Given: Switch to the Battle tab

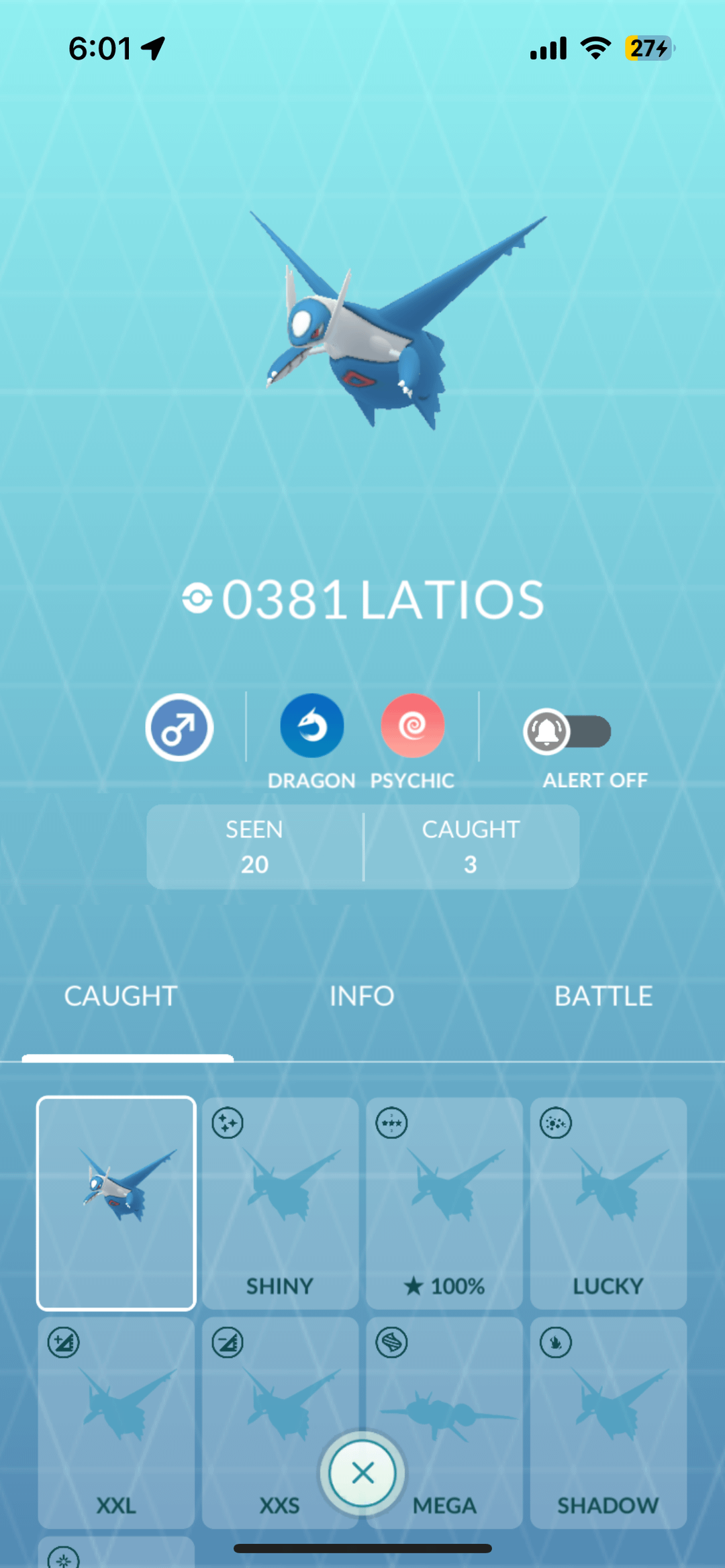Looking at the screenshot, I should tap(603, 996).
